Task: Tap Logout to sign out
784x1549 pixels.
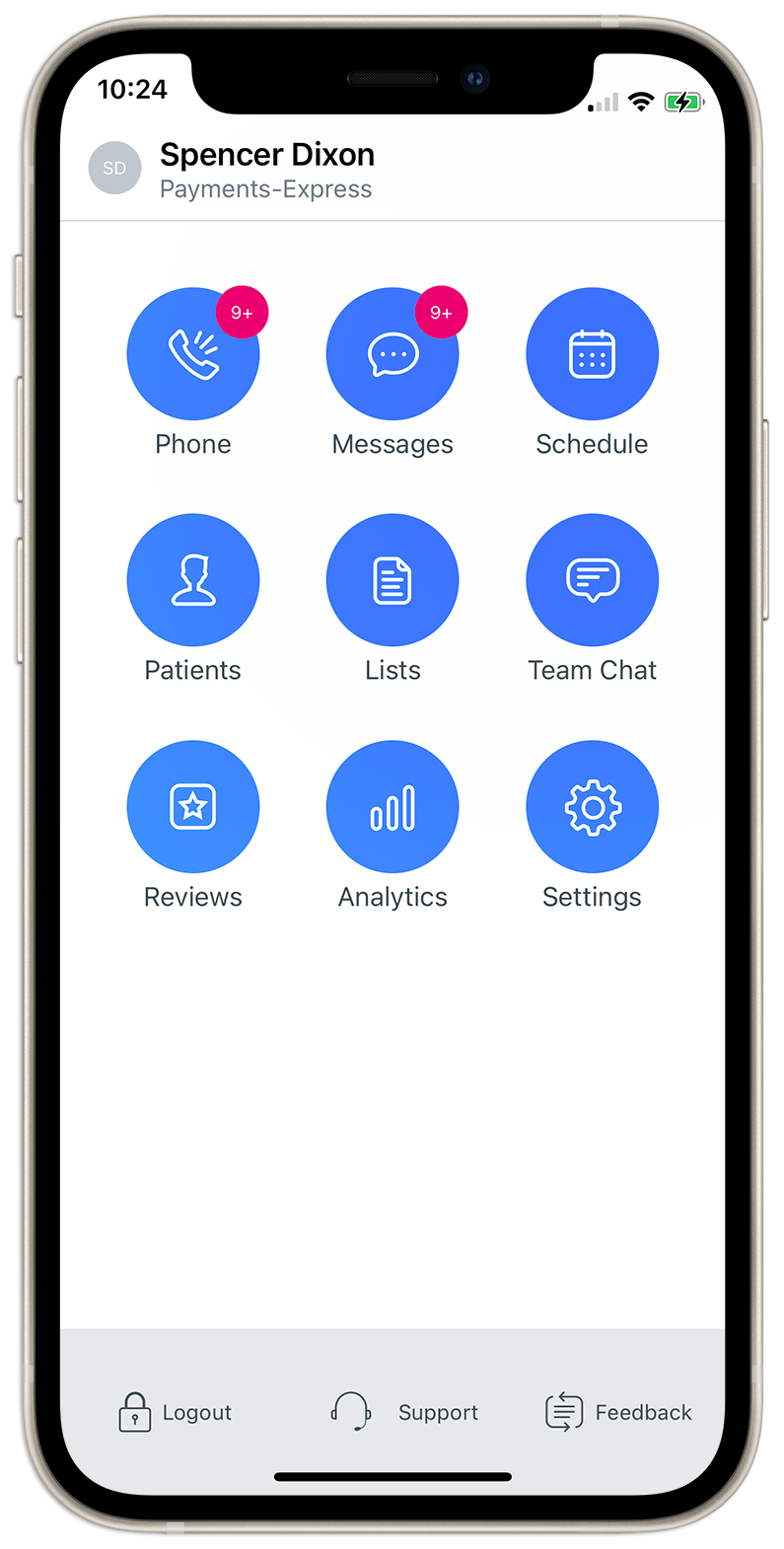Action: 176,1412
